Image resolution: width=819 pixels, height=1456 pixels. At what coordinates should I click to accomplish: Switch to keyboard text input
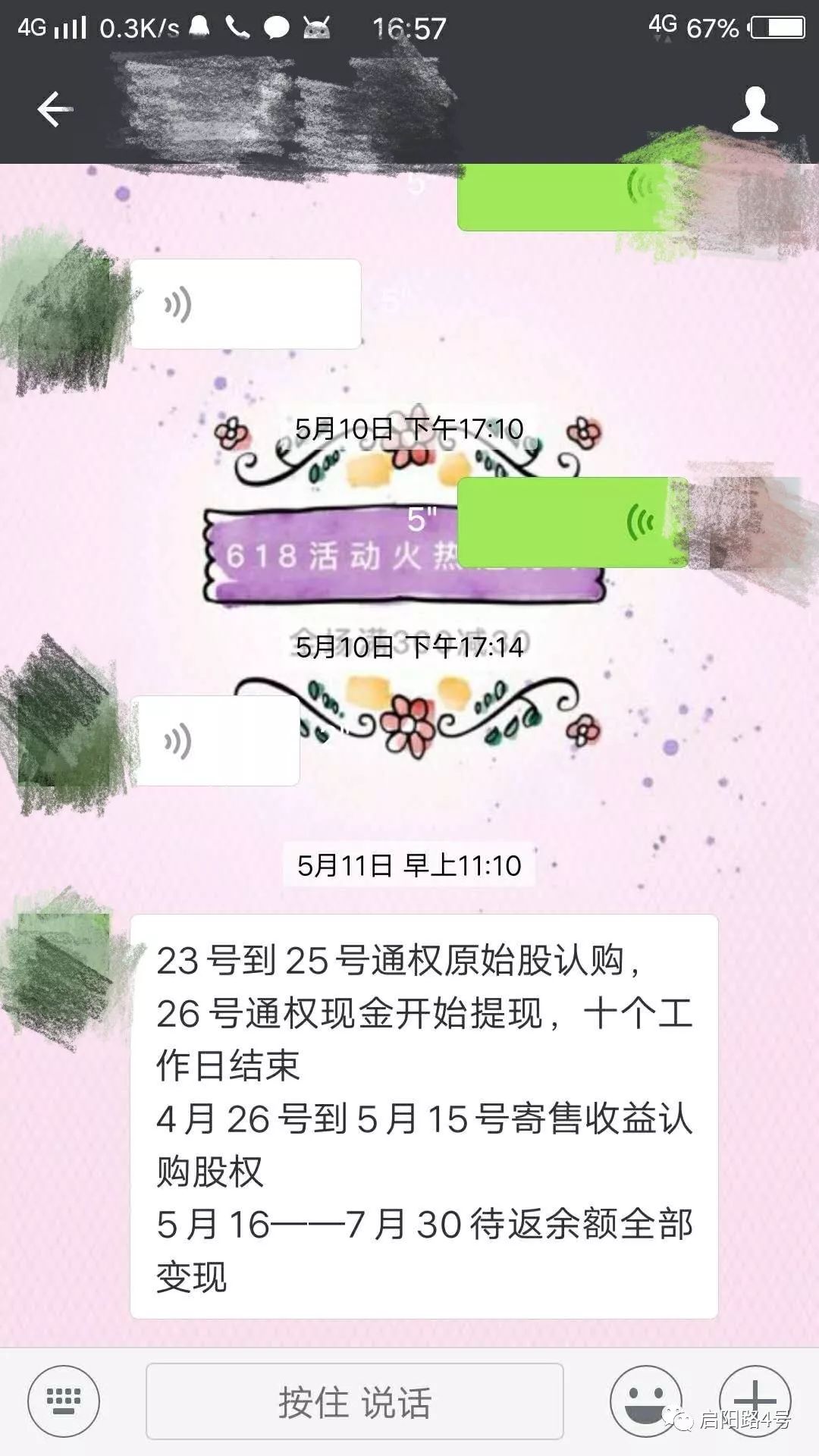[x=64, y=1401]
